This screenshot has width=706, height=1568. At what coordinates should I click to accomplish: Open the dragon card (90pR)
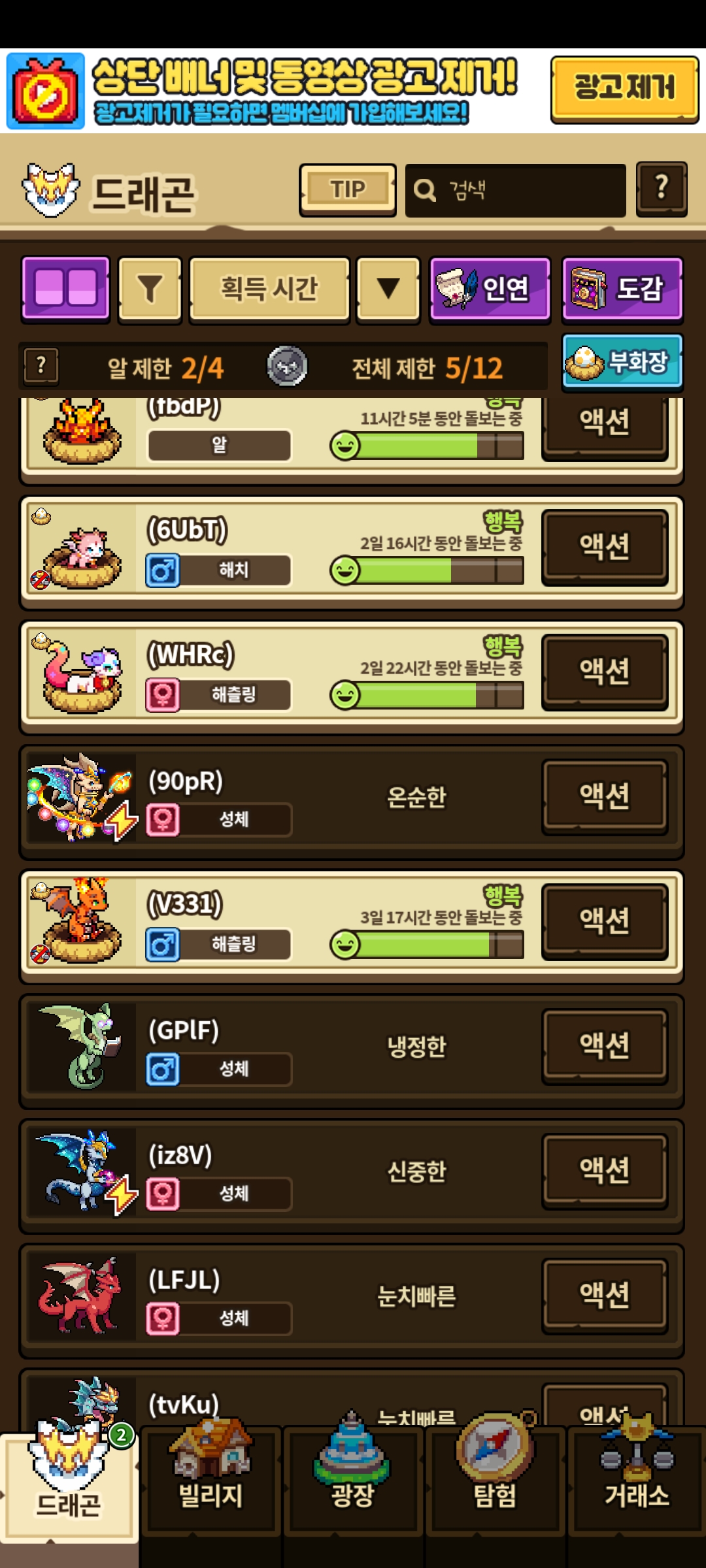point(352,802)
